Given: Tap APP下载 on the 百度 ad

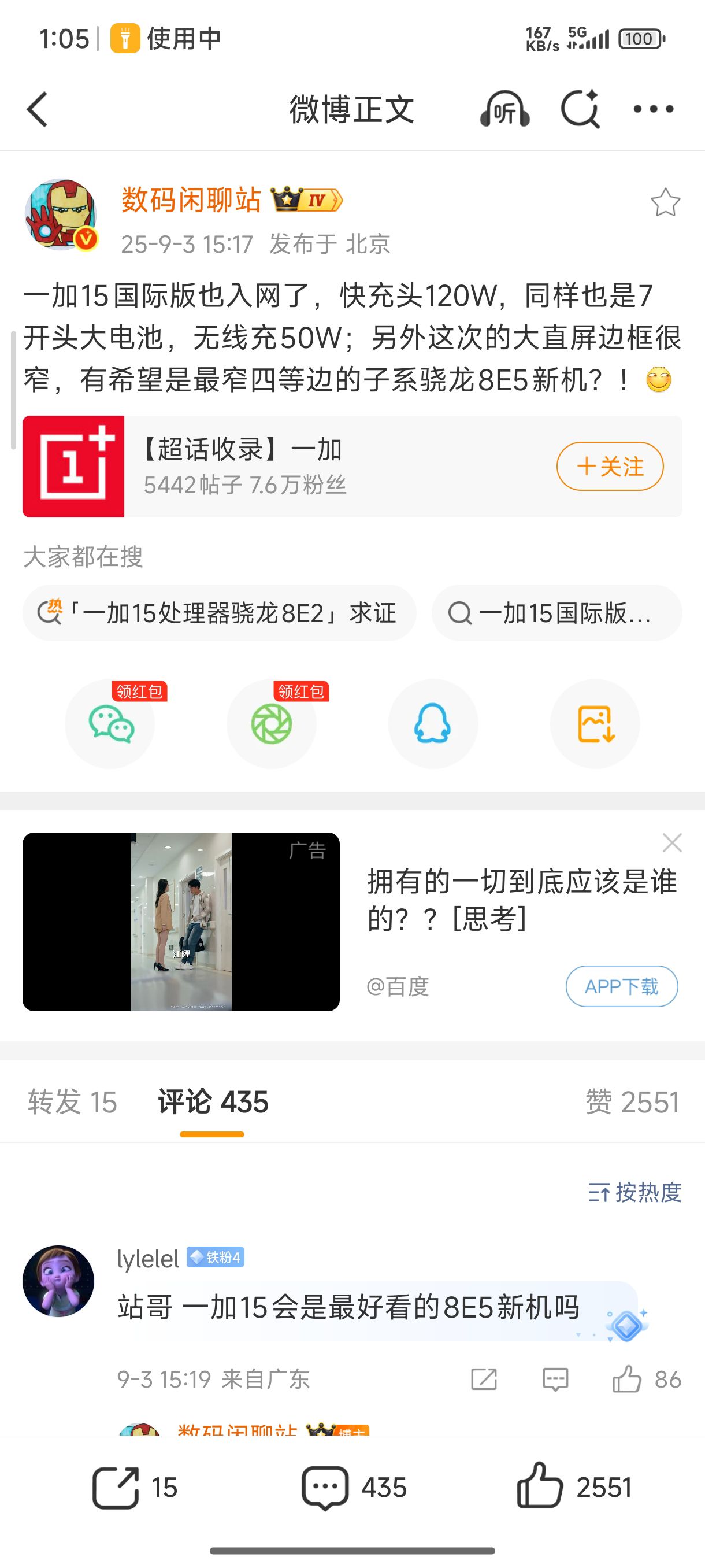Looking at the screenshot, I should pos(621,986).
